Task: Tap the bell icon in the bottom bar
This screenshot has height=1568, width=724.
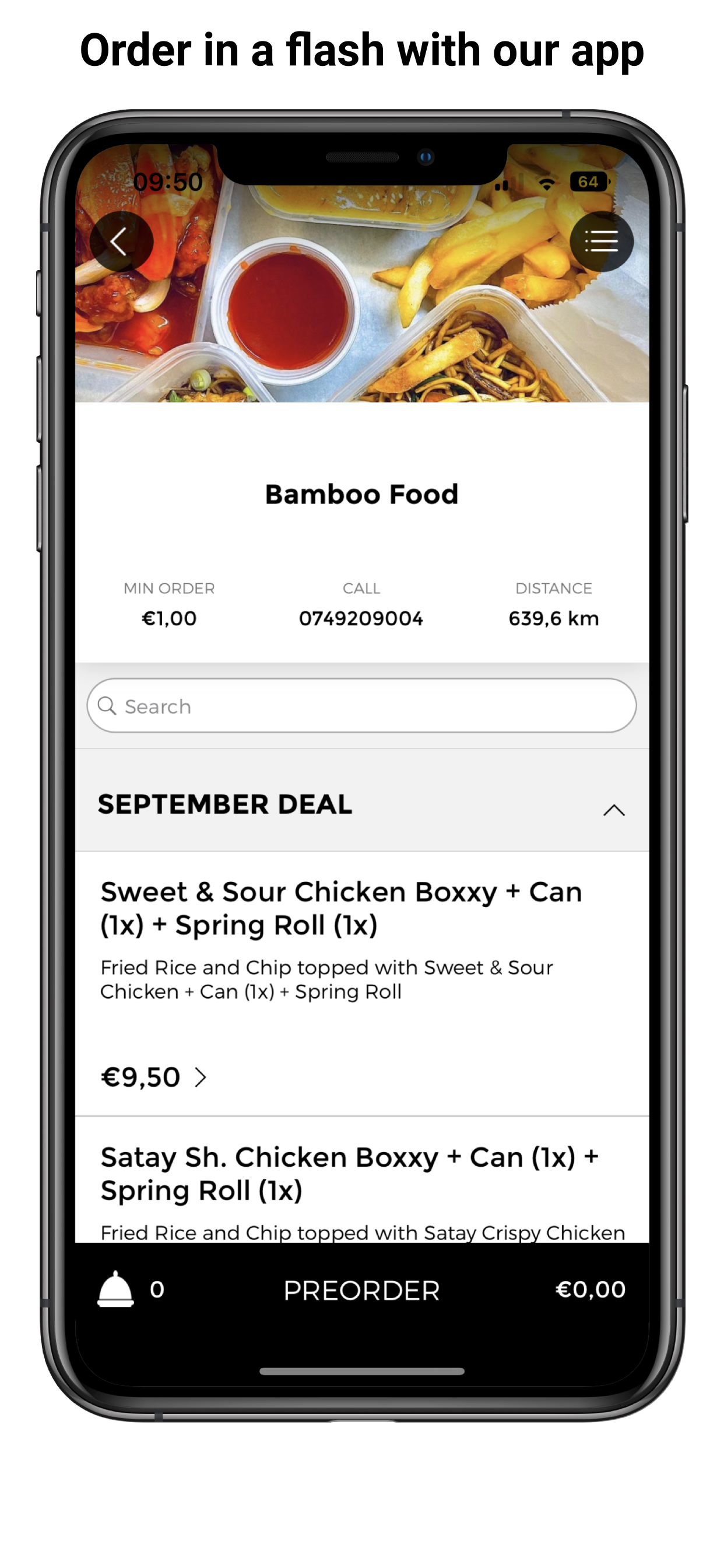Action: tap(116, 1290)
